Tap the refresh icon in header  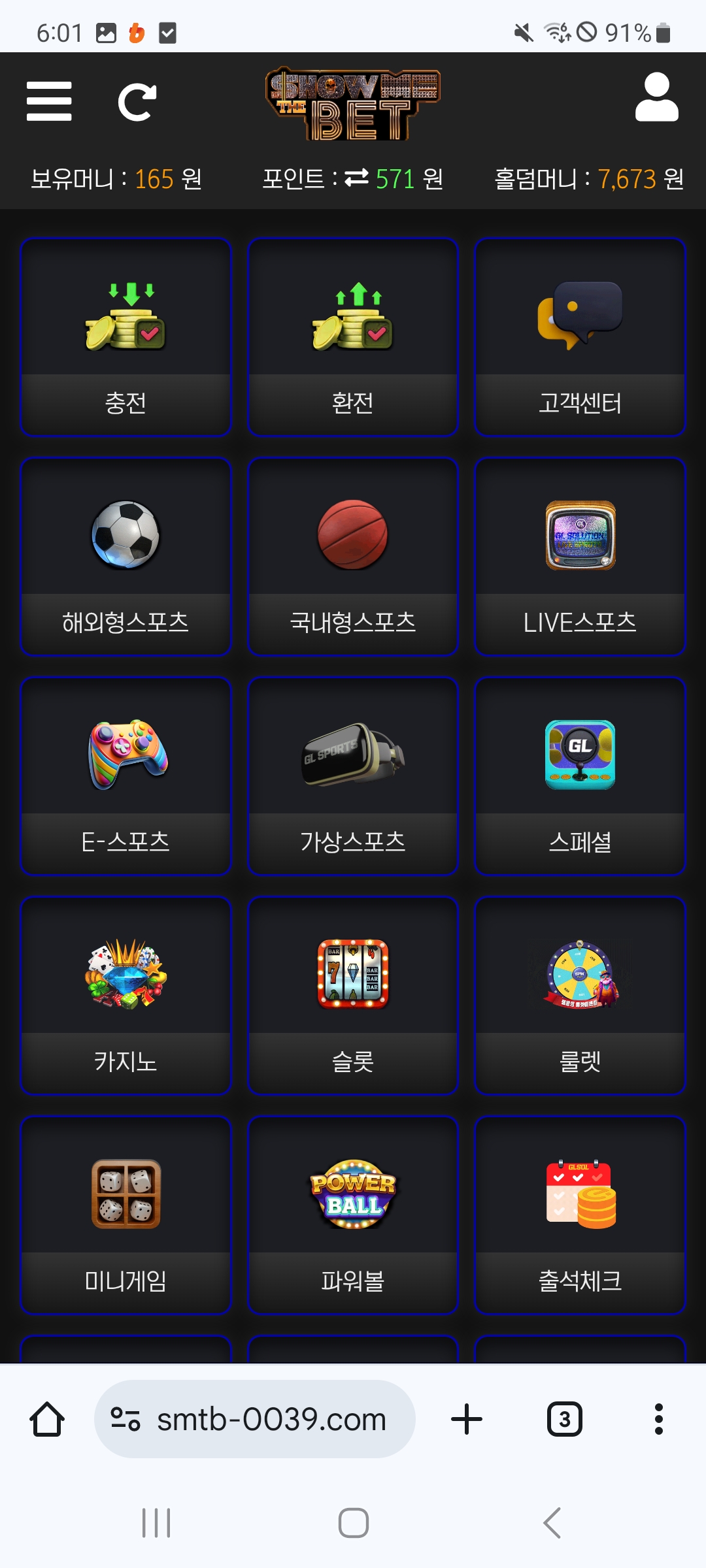coord(137,103)
